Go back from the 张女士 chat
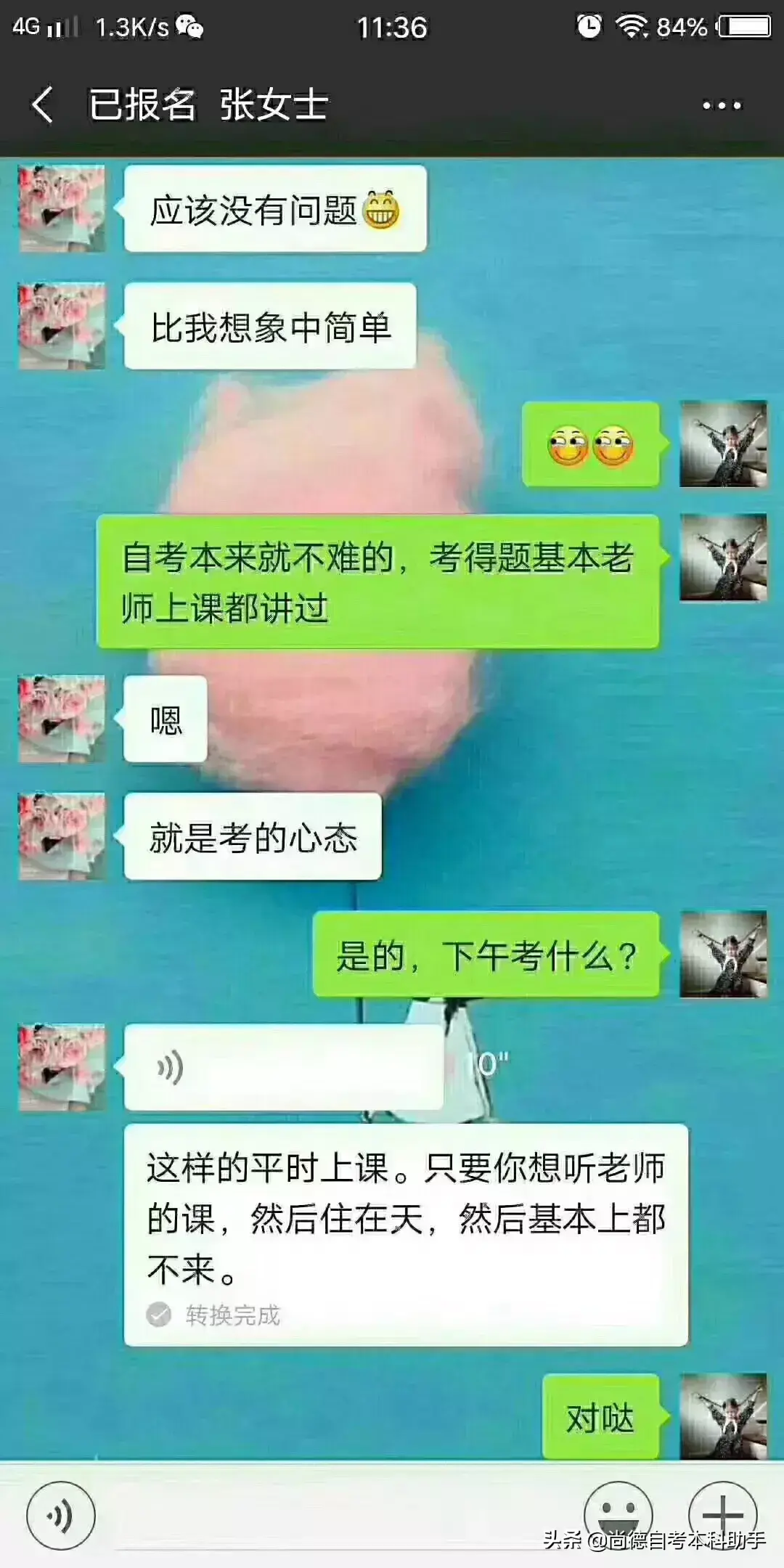Viewport: 784px width, 1568px height. click(44, 105)
